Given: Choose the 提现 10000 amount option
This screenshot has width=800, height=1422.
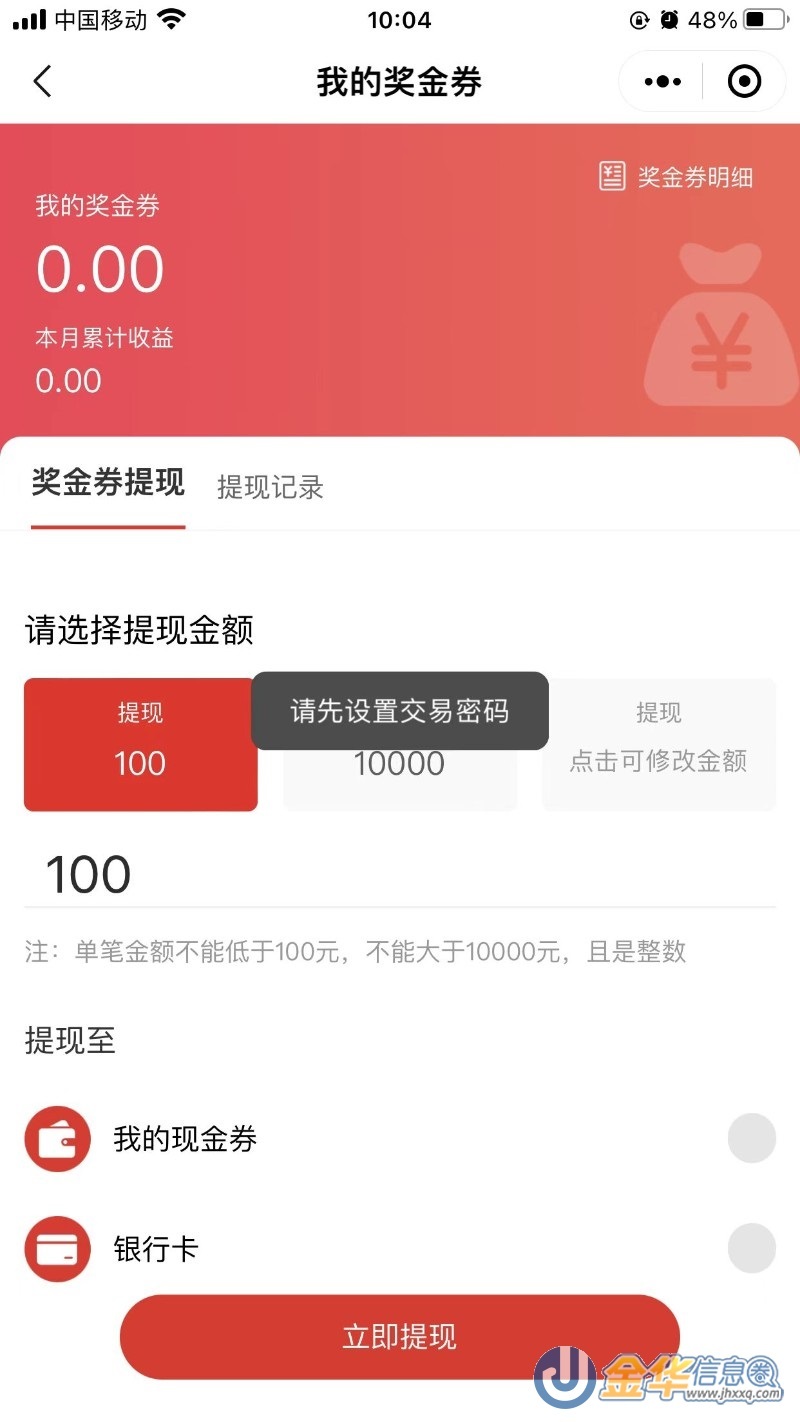Looking at the screenshot, I should (x=400, y=744).
